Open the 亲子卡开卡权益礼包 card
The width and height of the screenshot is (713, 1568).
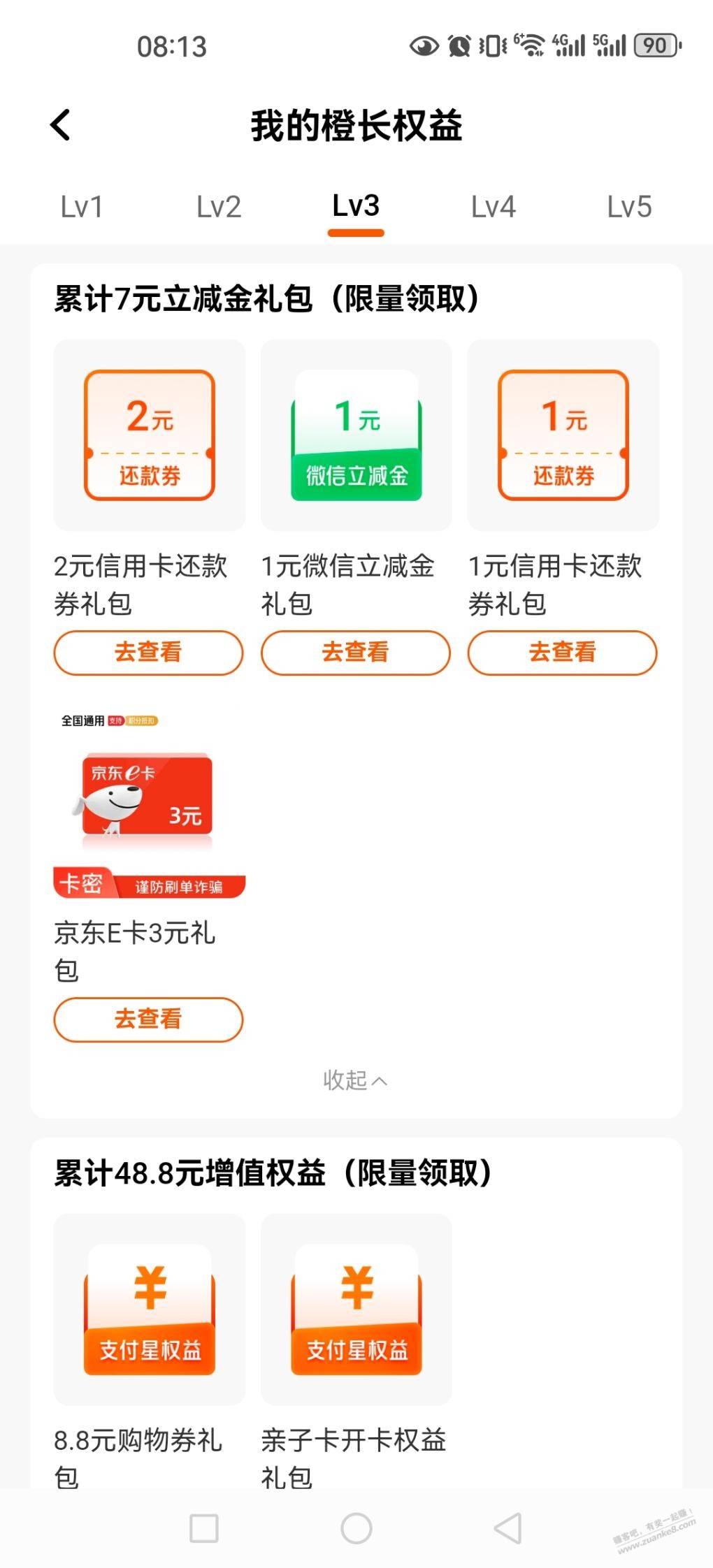point(356,1309)
